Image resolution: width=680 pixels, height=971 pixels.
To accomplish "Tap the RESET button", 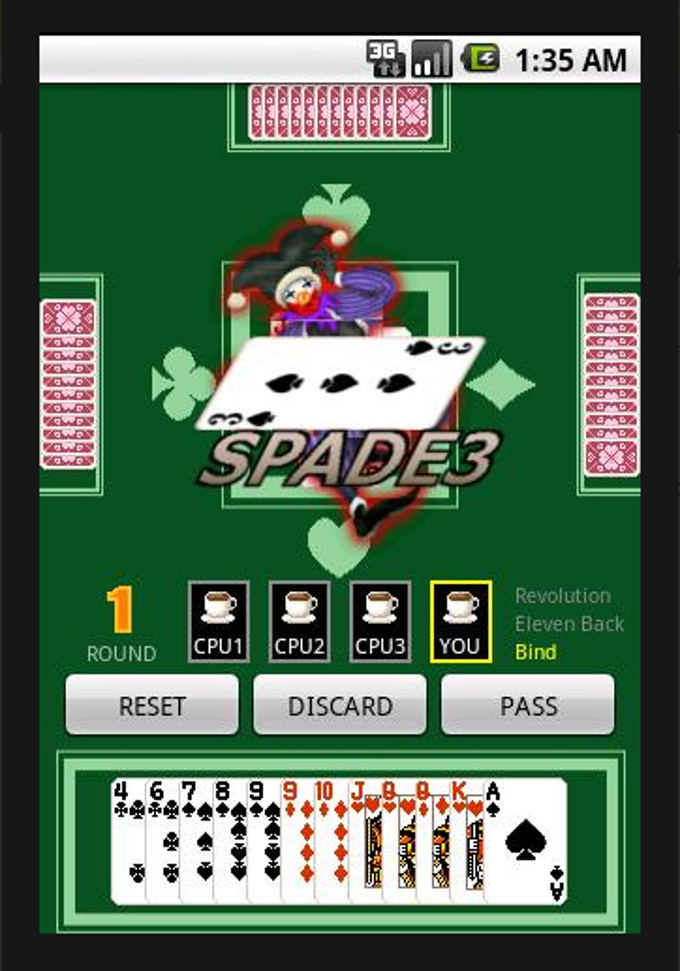I will (x=152, y=705).
